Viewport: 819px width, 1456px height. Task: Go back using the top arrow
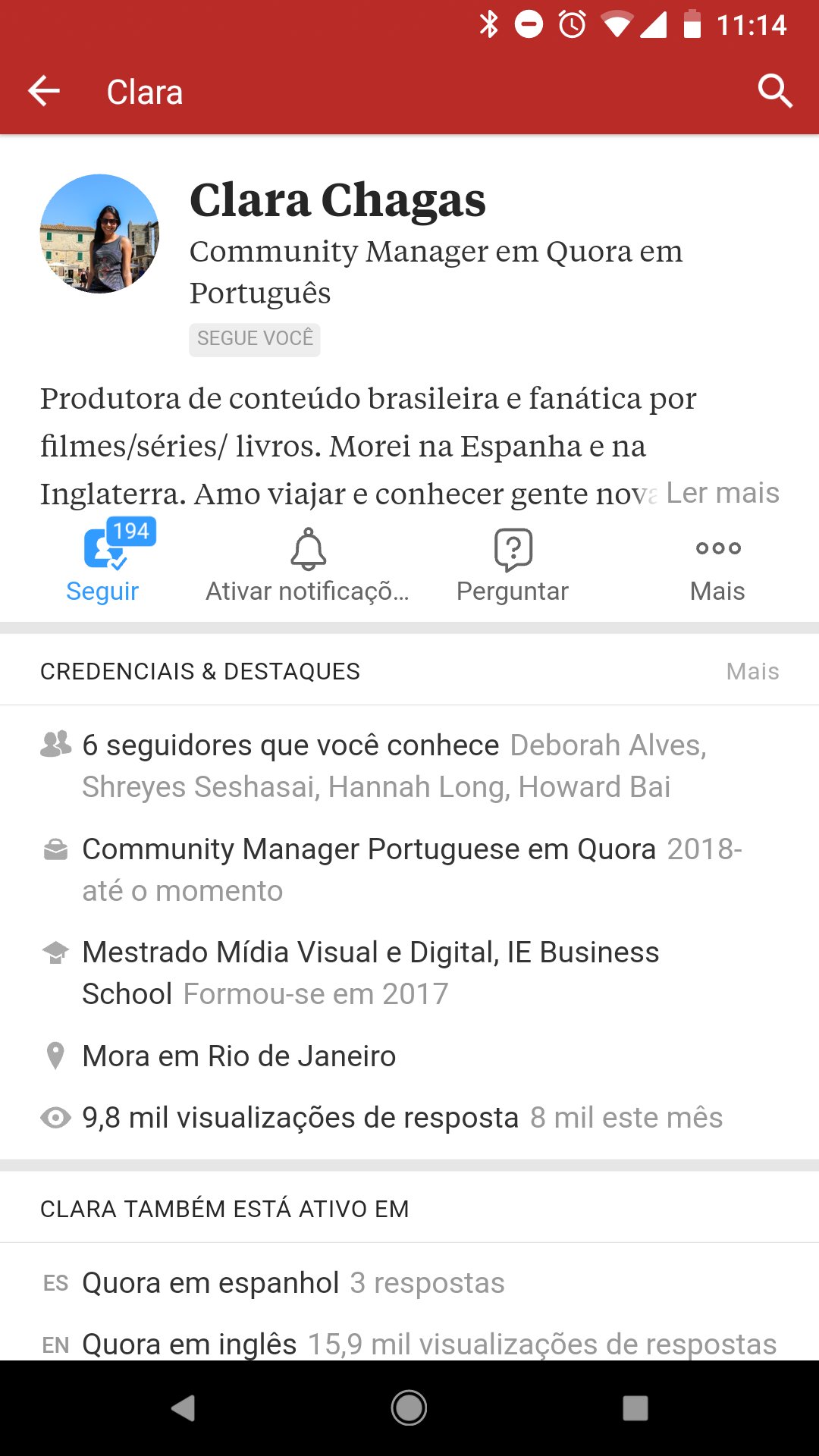44,92
